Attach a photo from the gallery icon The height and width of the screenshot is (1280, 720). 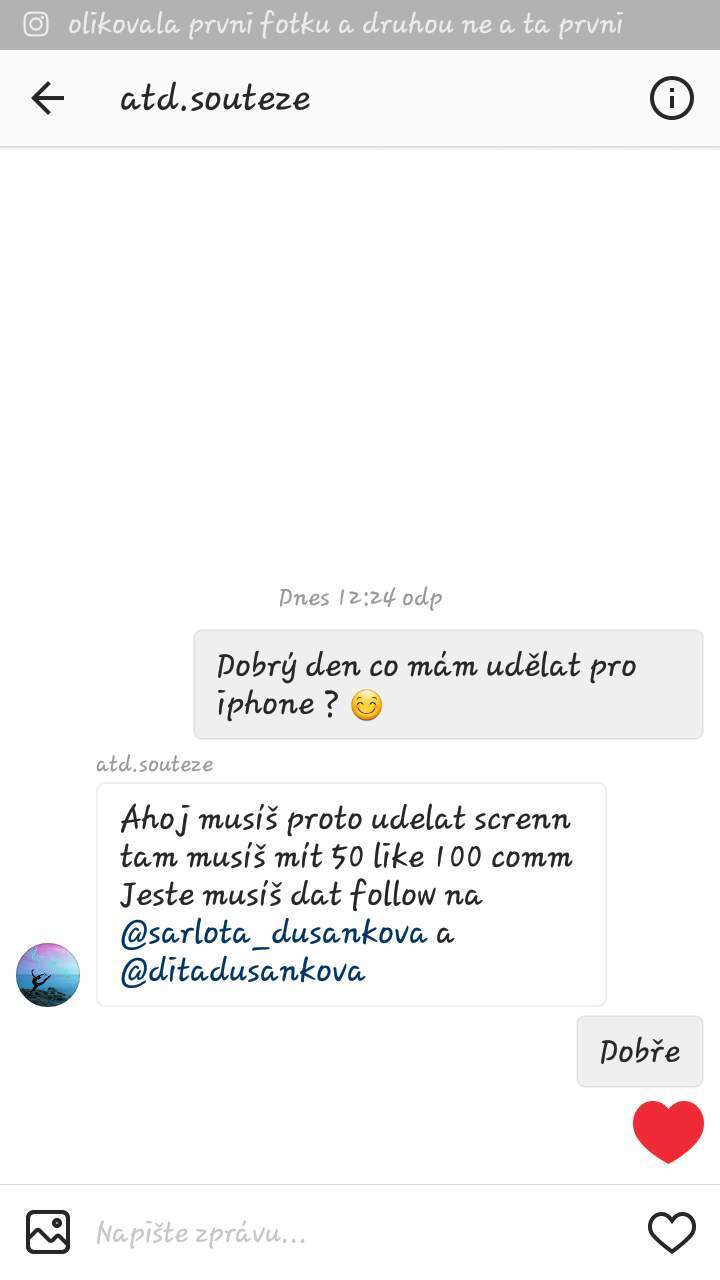pyautogui.click(x=48, y=1232)
